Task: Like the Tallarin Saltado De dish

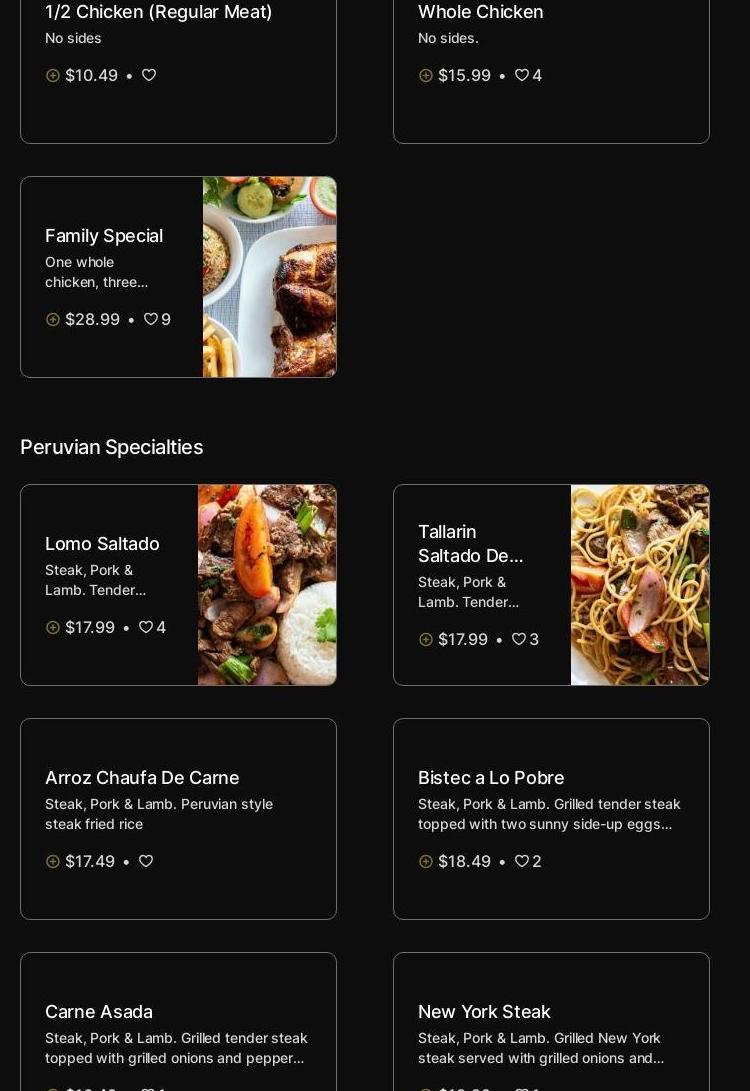Action: pyautogui.click(x=519, y=639)
